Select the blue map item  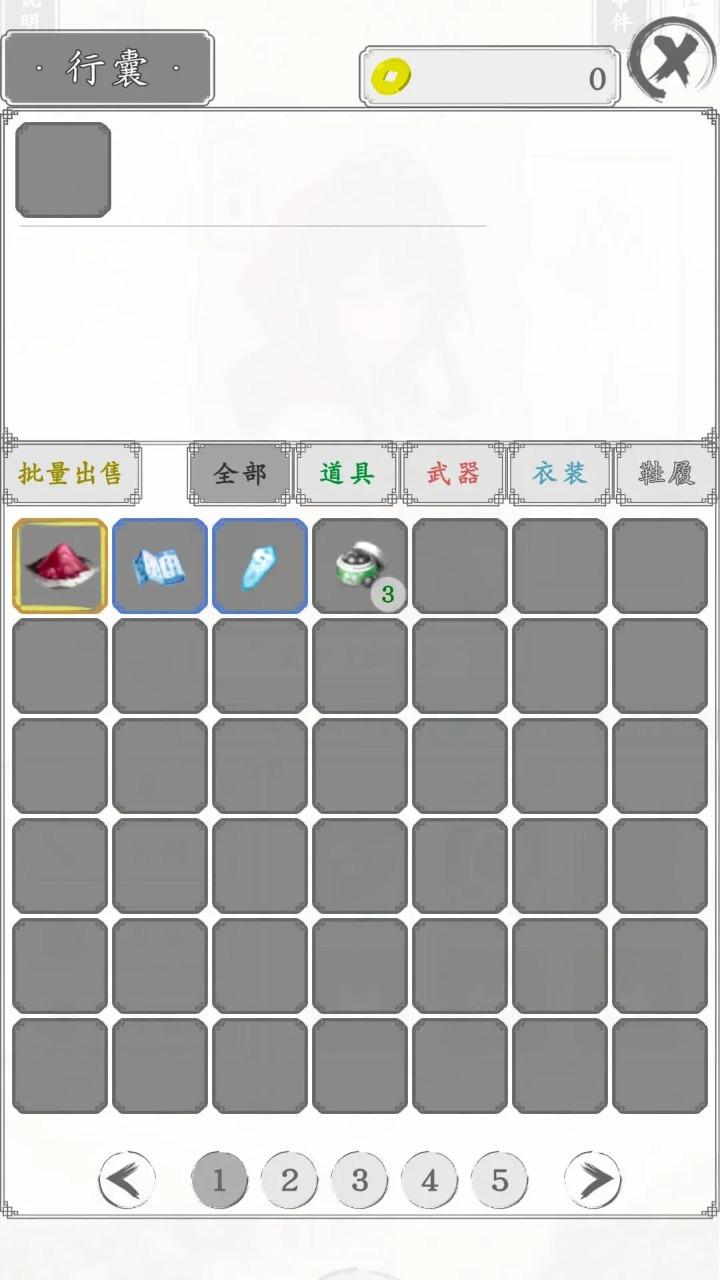160,566
